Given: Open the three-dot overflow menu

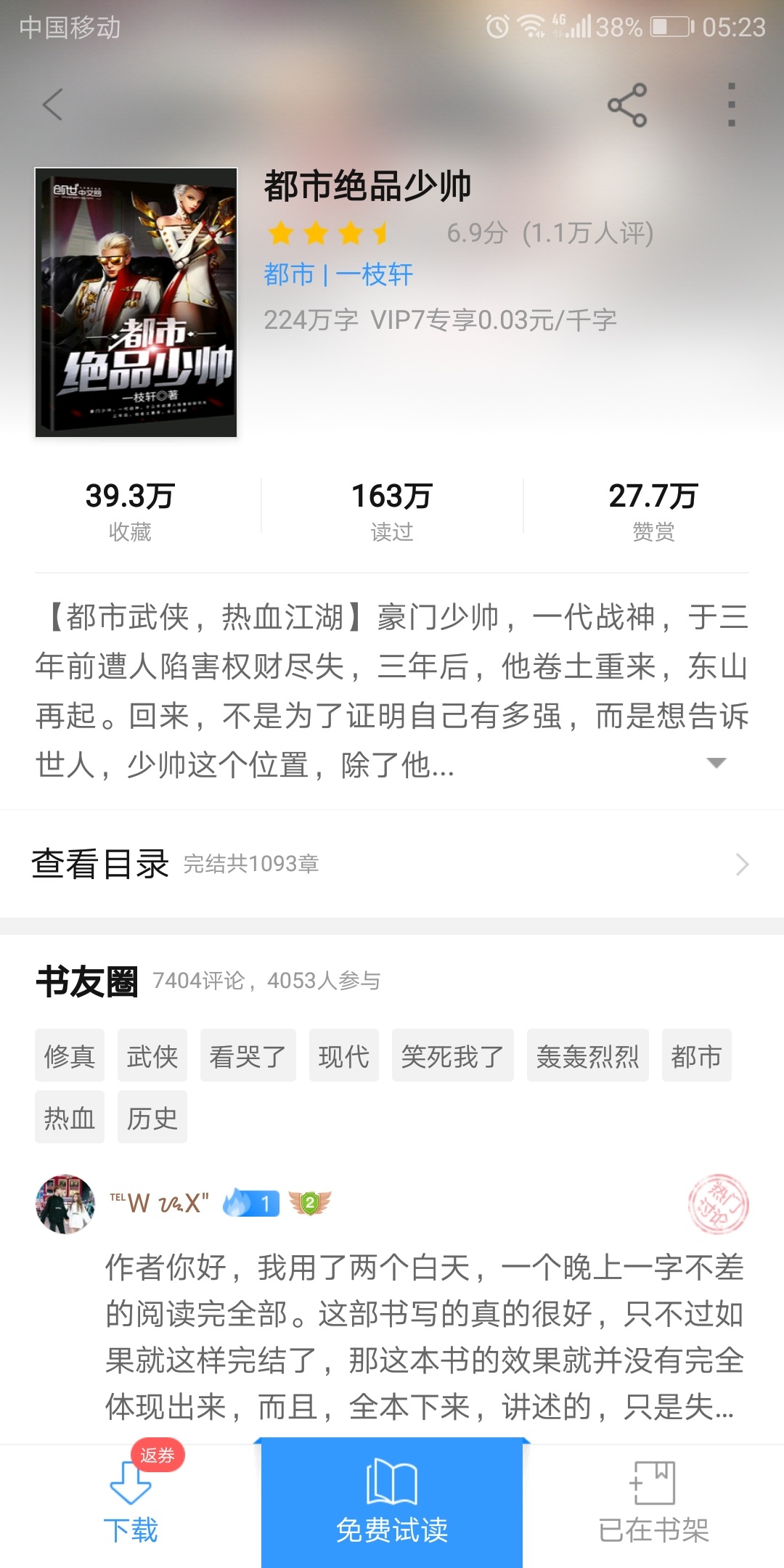Looking at the screenshot, I should tap(731, 105).
